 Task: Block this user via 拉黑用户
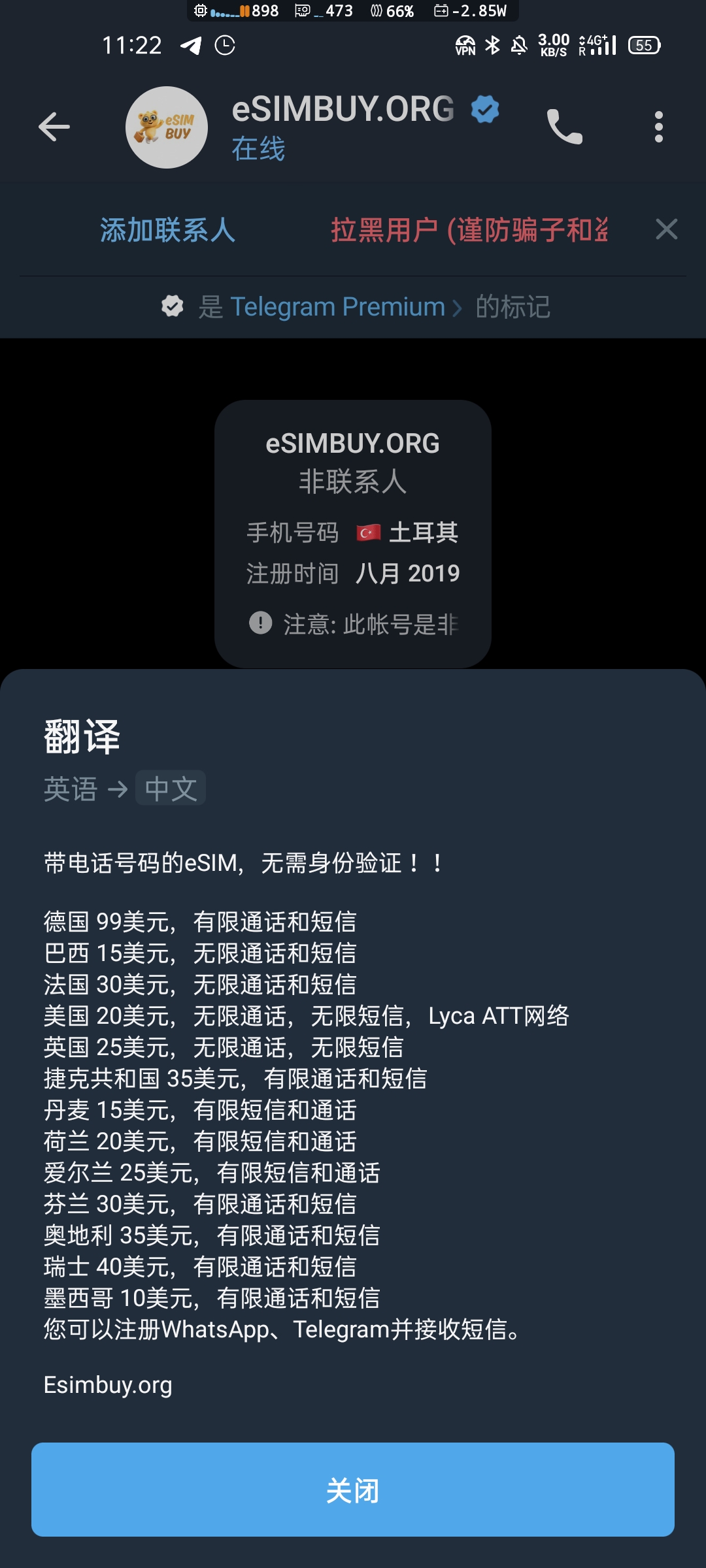[469, 230]
